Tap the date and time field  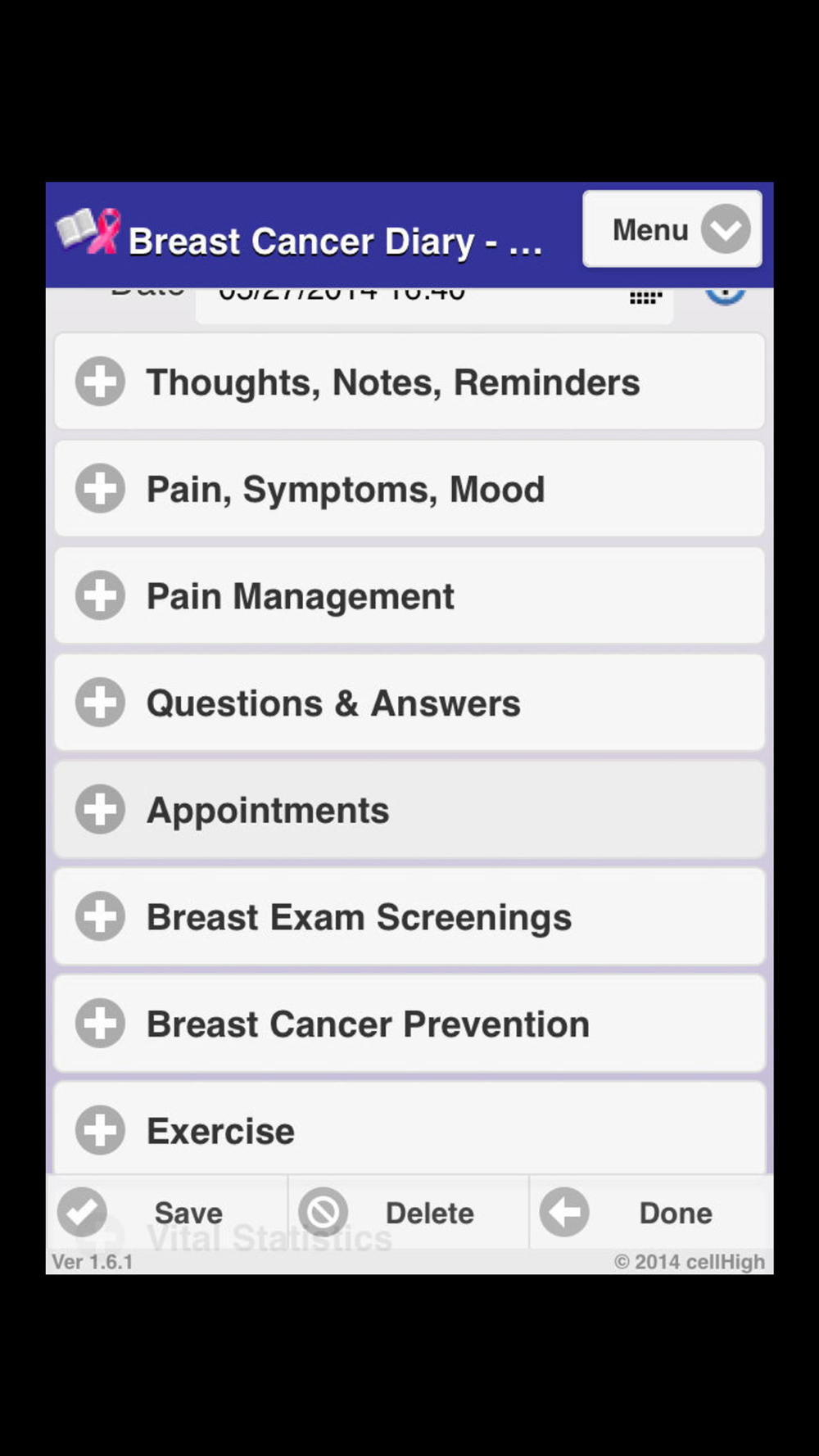[x=434, y=305]
